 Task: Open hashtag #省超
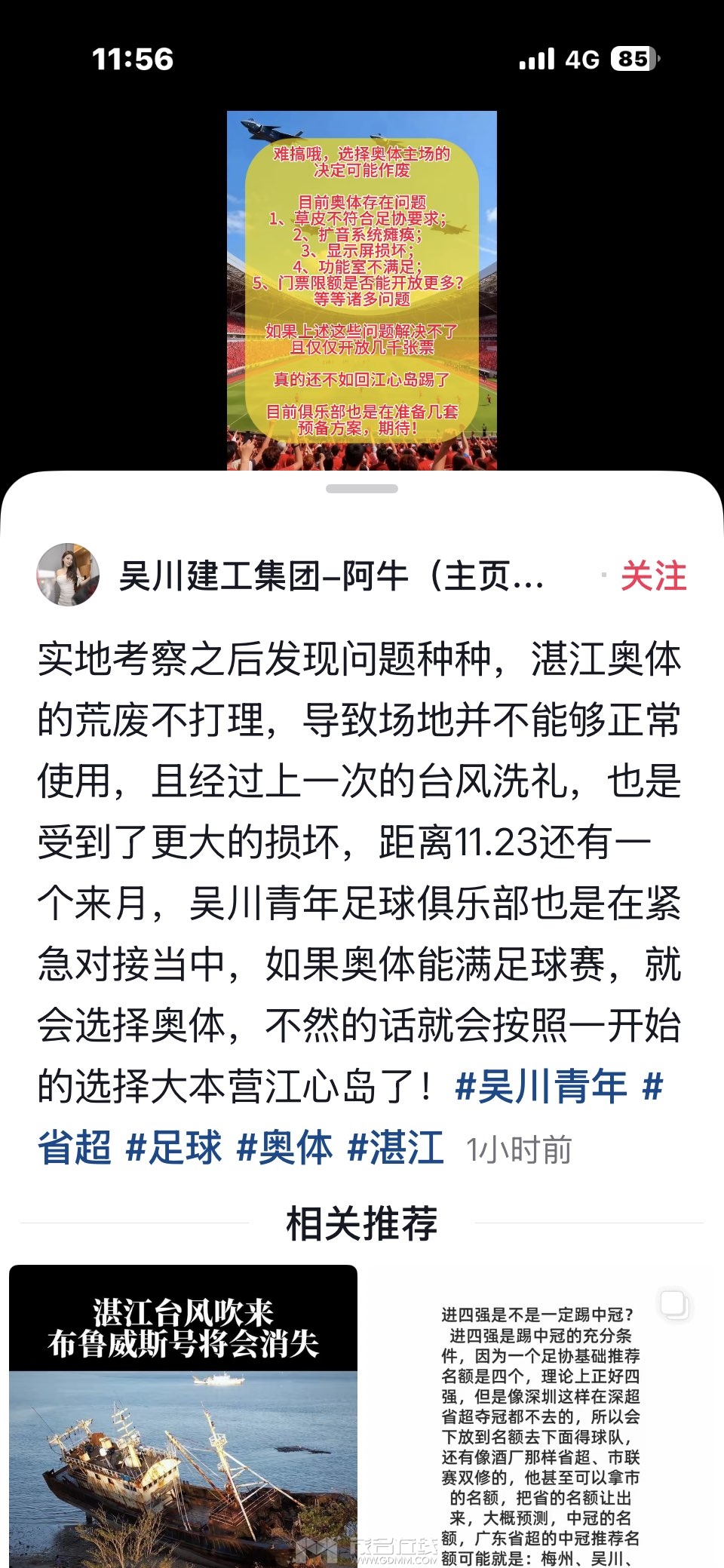(75, 1147)
